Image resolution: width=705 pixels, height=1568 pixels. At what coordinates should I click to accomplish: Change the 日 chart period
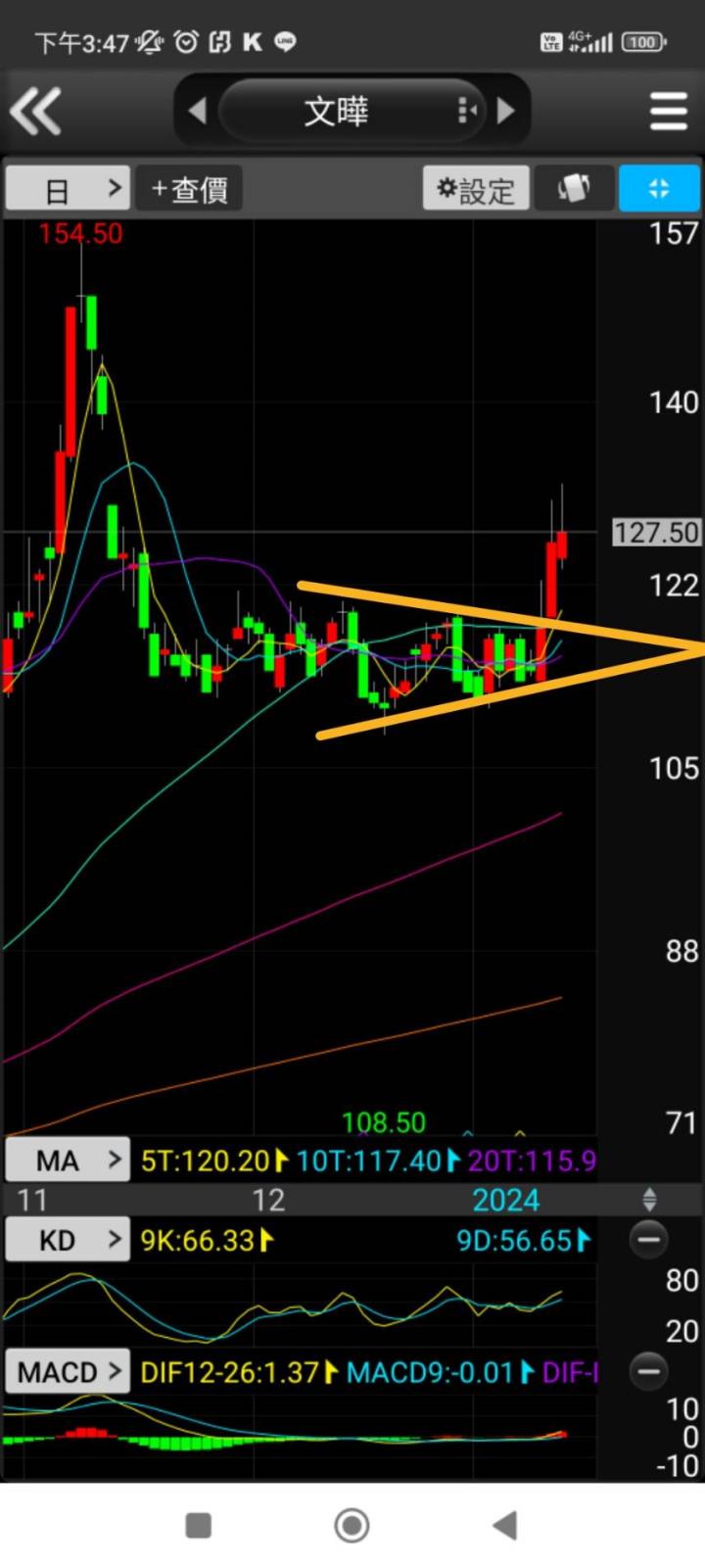(67, 188)
